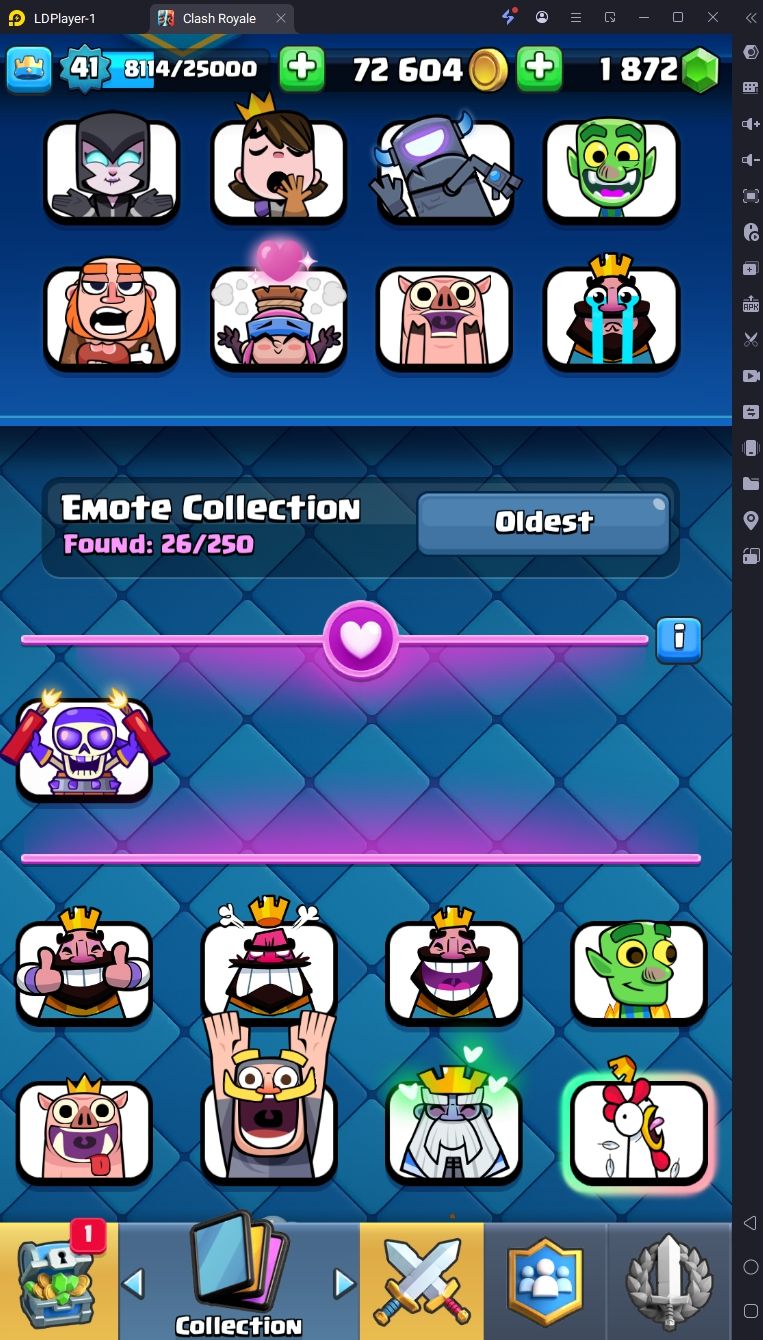
Task: Open the blue info button
Action: click(679, 640)
